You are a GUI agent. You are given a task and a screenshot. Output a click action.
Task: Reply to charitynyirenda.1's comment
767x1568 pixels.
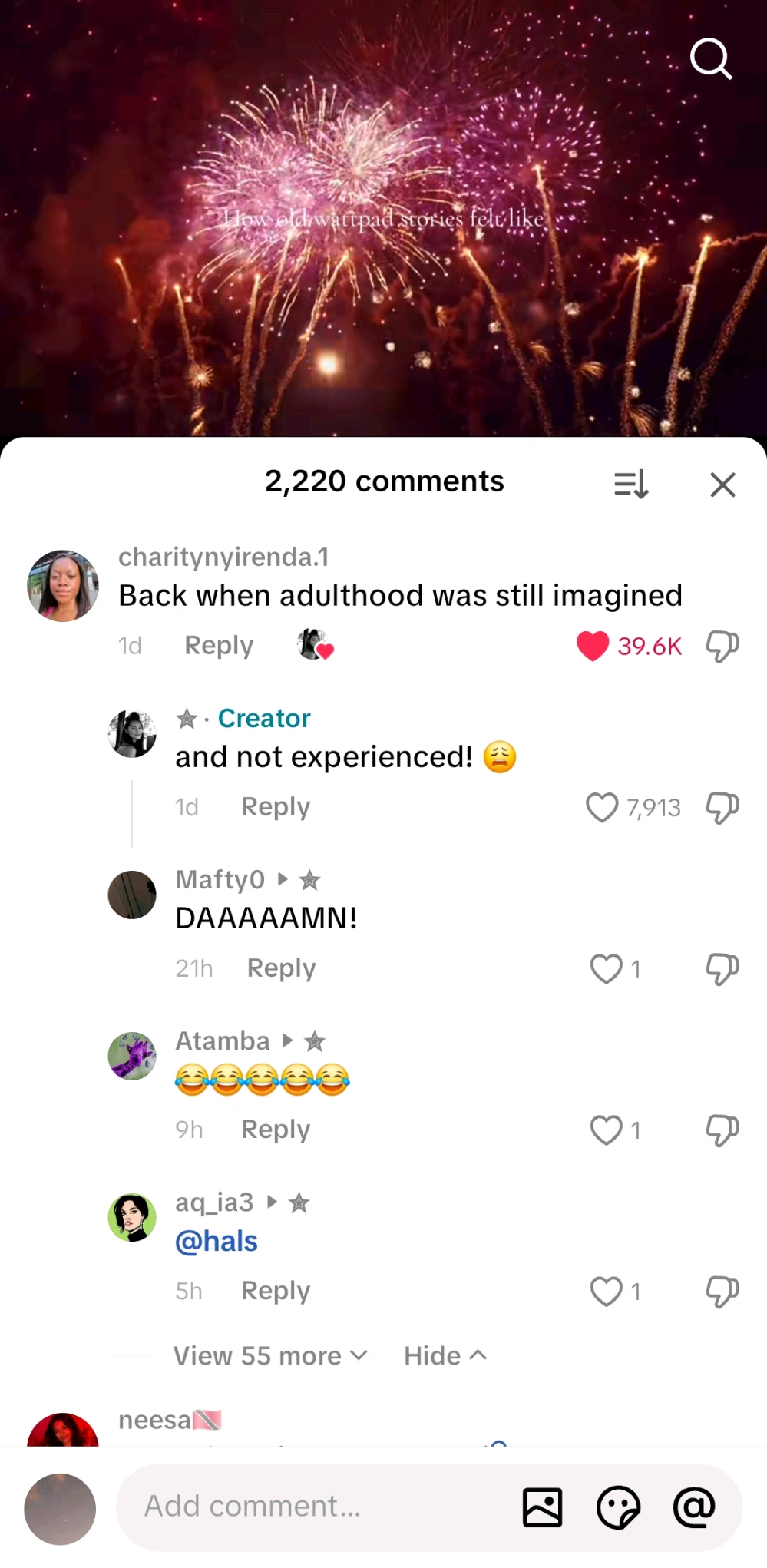click(x=219, y=646)
